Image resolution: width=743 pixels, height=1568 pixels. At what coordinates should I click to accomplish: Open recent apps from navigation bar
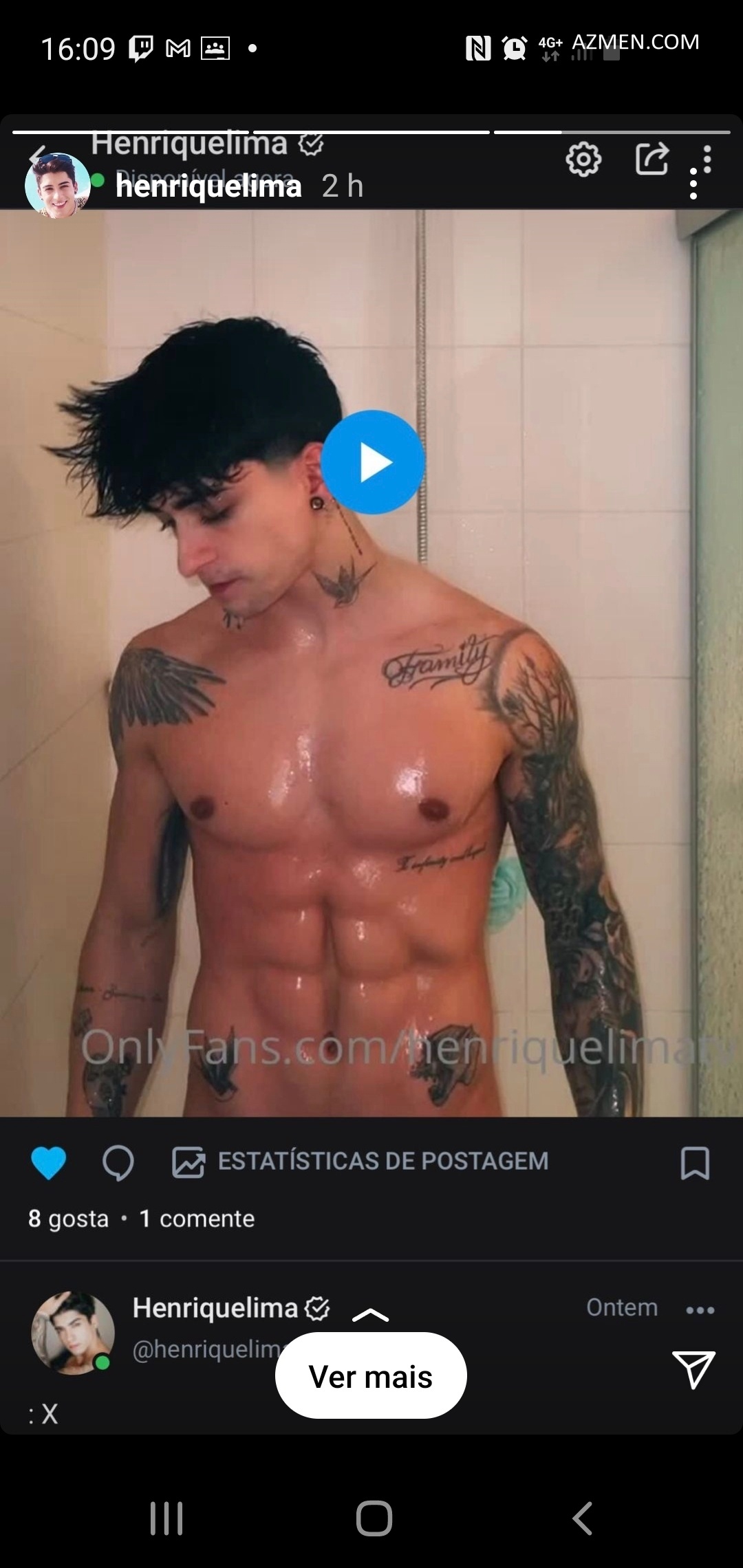click(x=166, y=1518)
